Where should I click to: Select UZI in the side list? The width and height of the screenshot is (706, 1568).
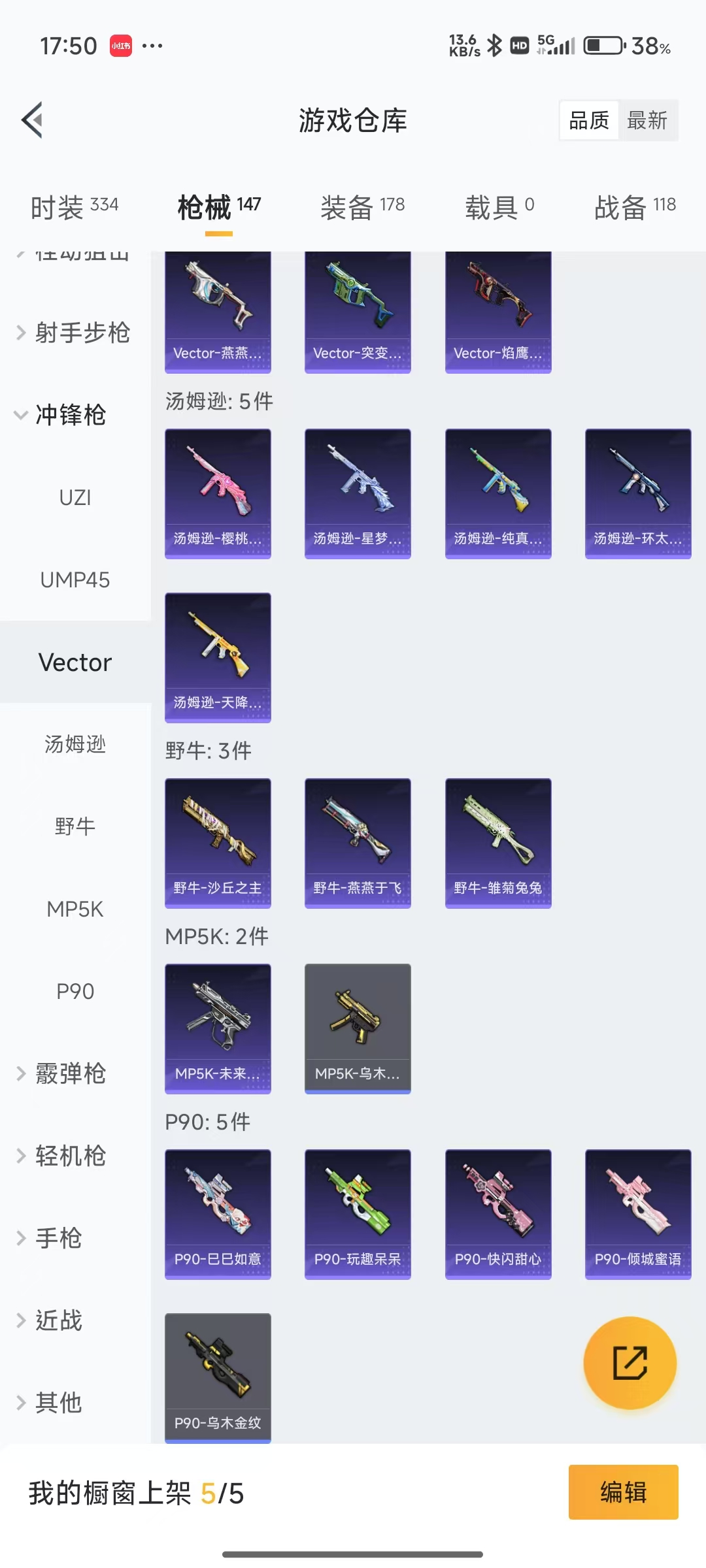click(x=75, y=498)
